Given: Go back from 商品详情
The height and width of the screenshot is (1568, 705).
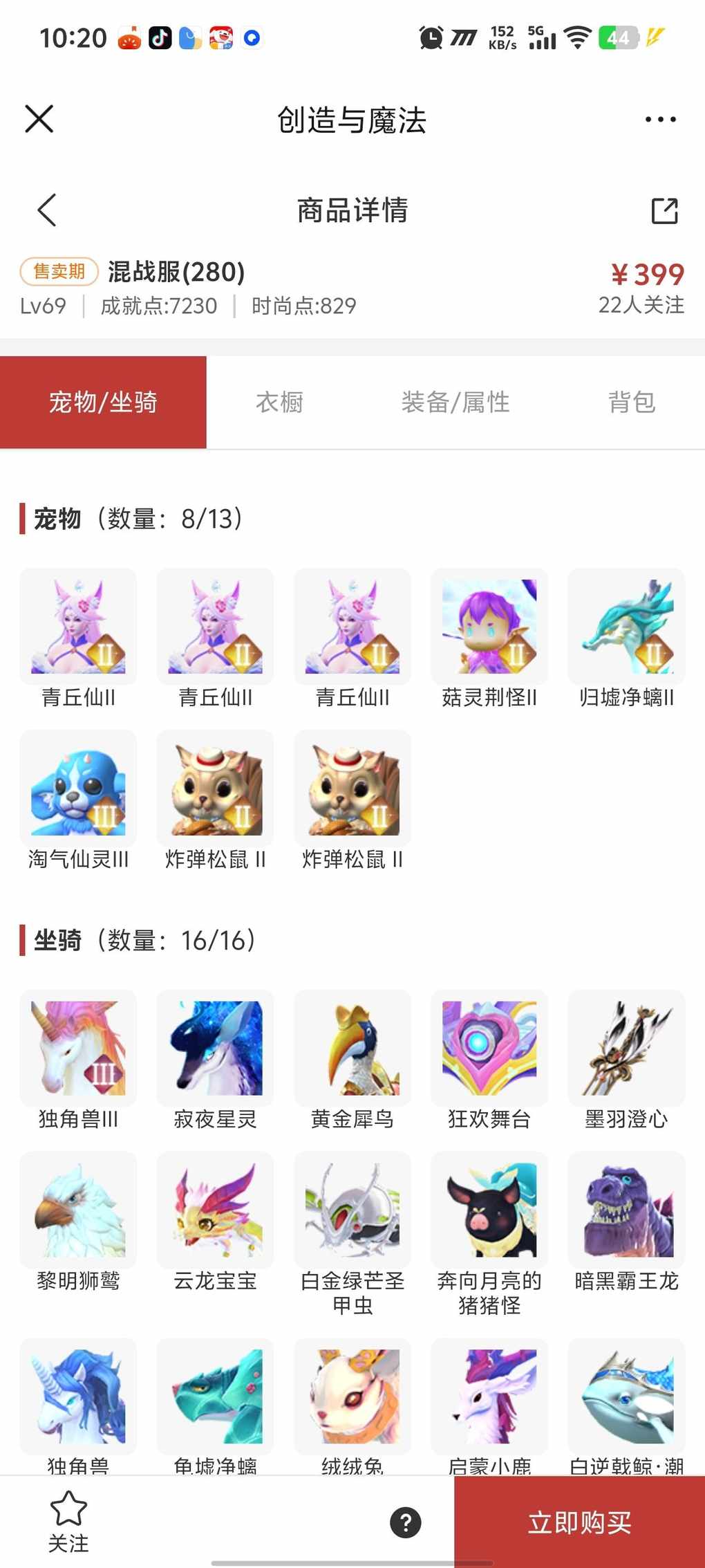Looking at the screenshot, I should 47,210.
